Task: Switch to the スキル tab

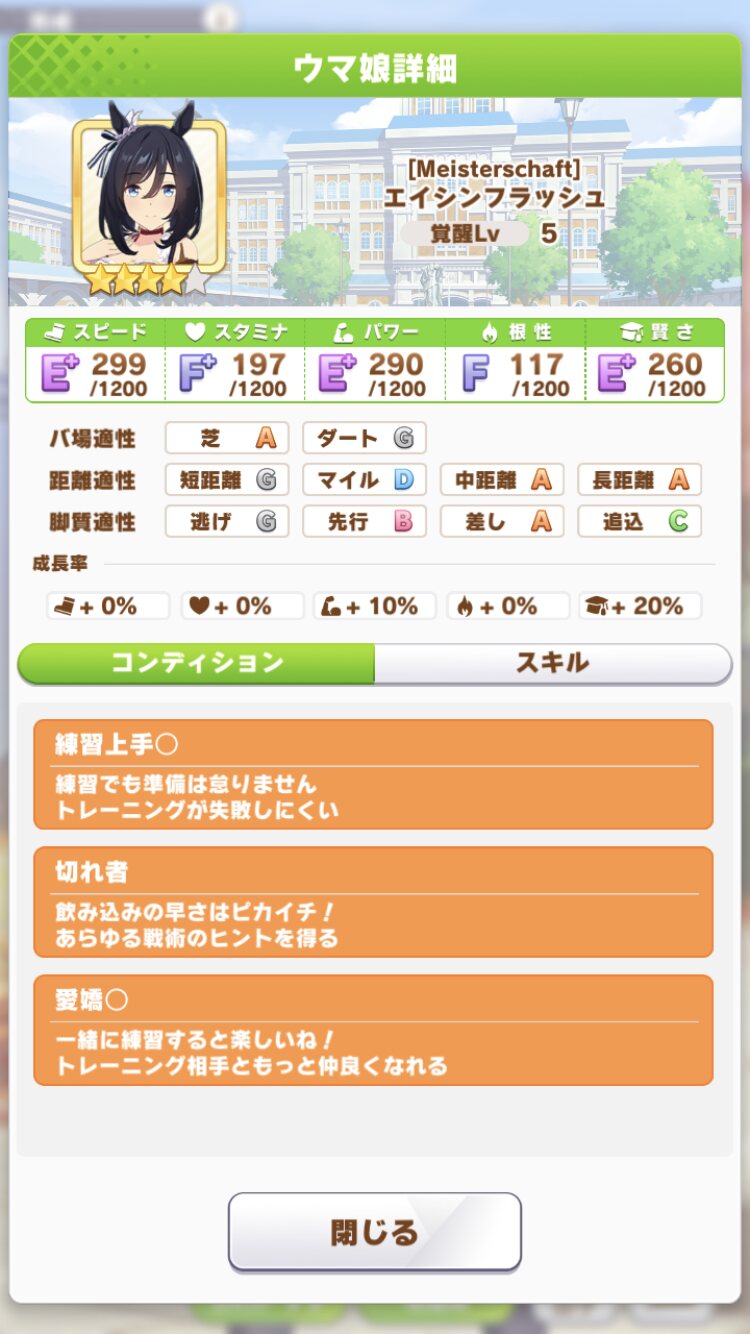Action: pyautogui.click(x=552, y=663)
